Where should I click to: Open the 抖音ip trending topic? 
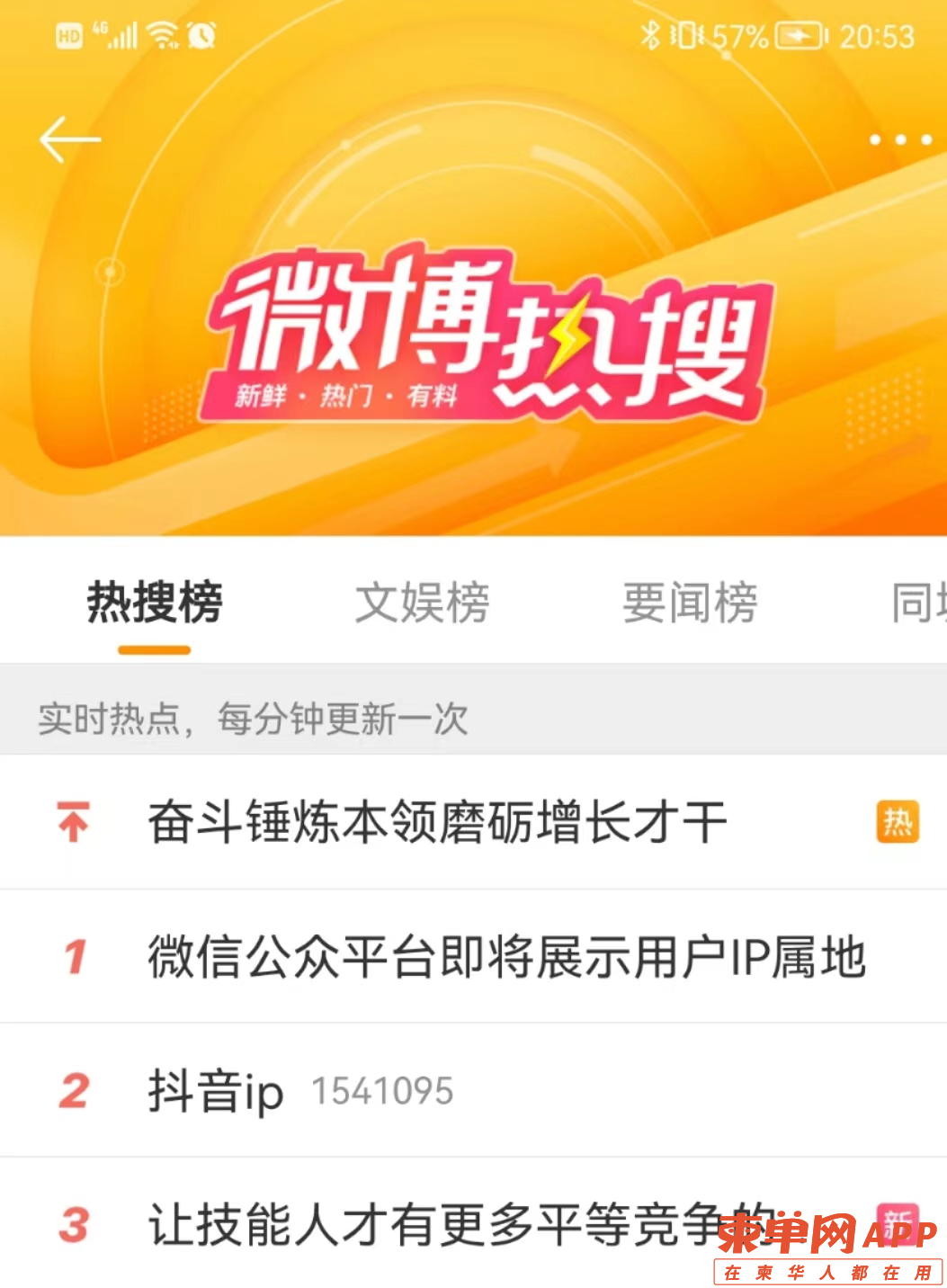(216, 1091)
